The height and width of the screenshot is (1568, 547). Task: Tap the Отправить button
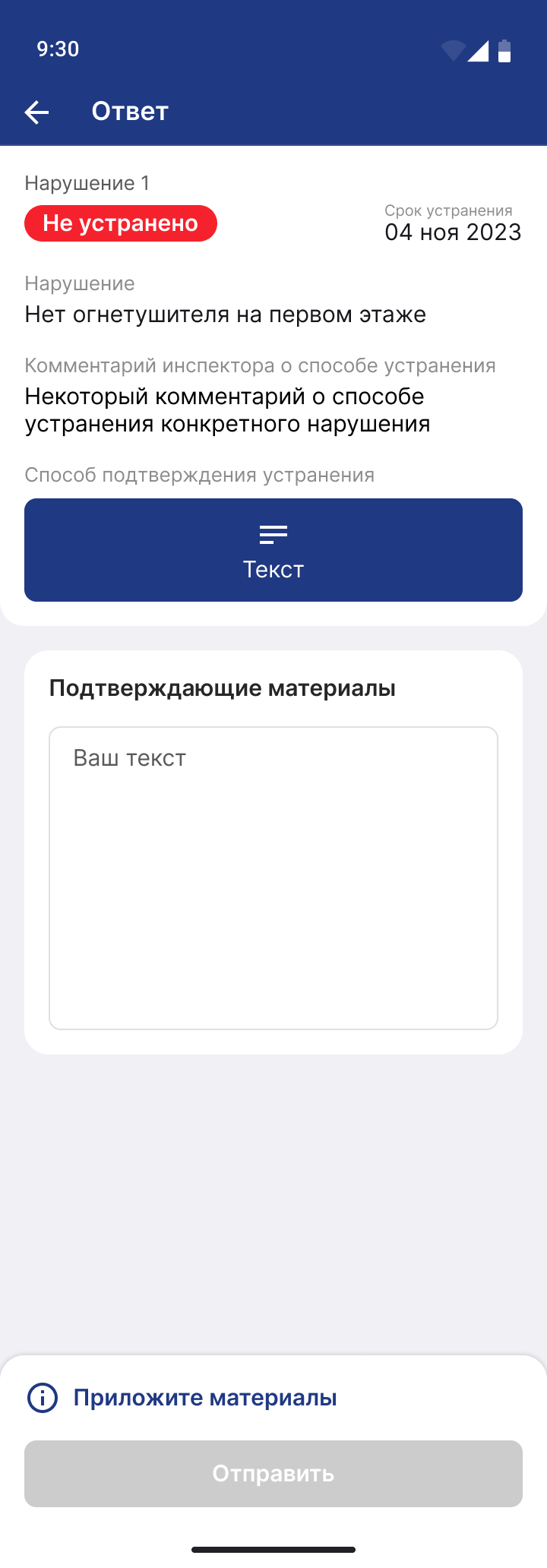pyautogui.click(x=273, y=1473)
